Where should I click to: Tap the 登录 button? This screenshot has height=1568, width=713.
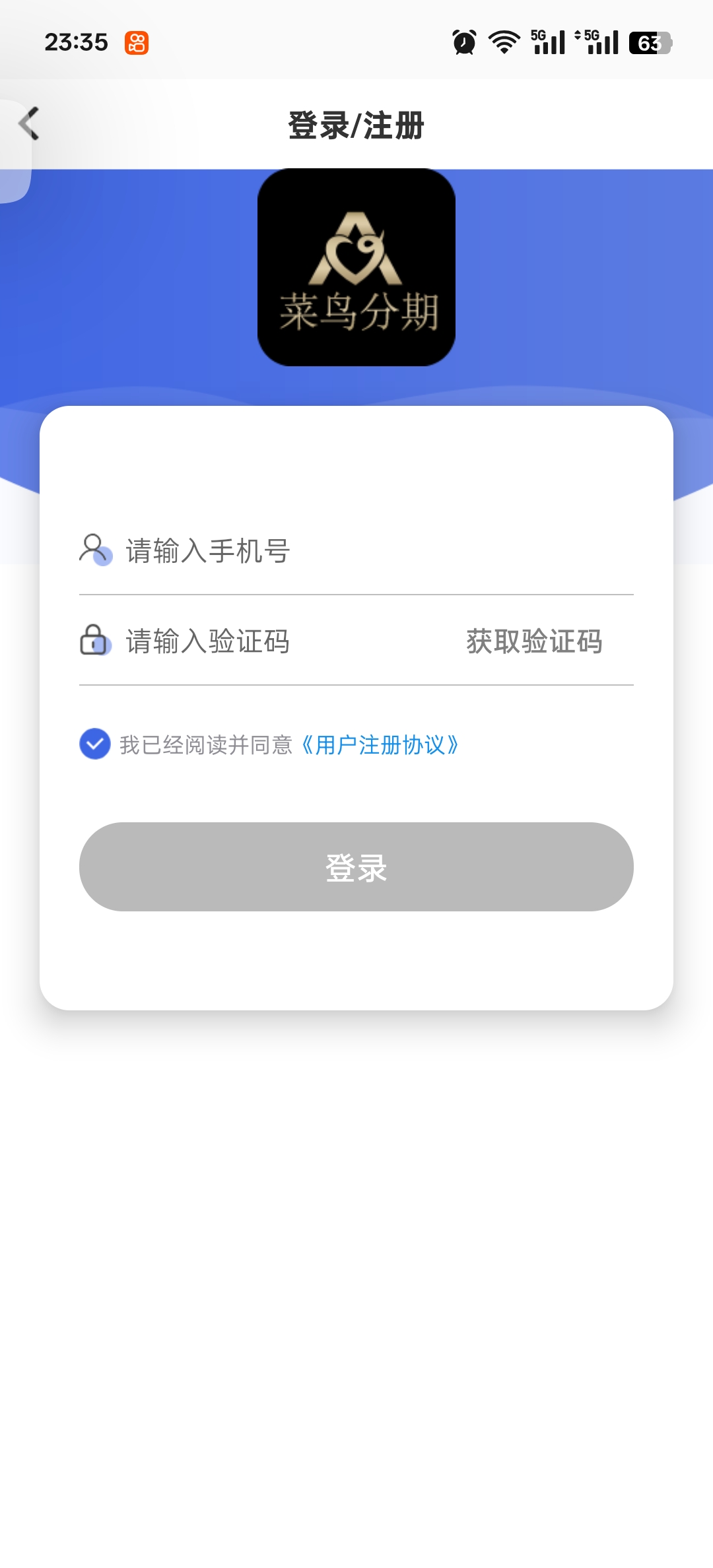point(356,867)
